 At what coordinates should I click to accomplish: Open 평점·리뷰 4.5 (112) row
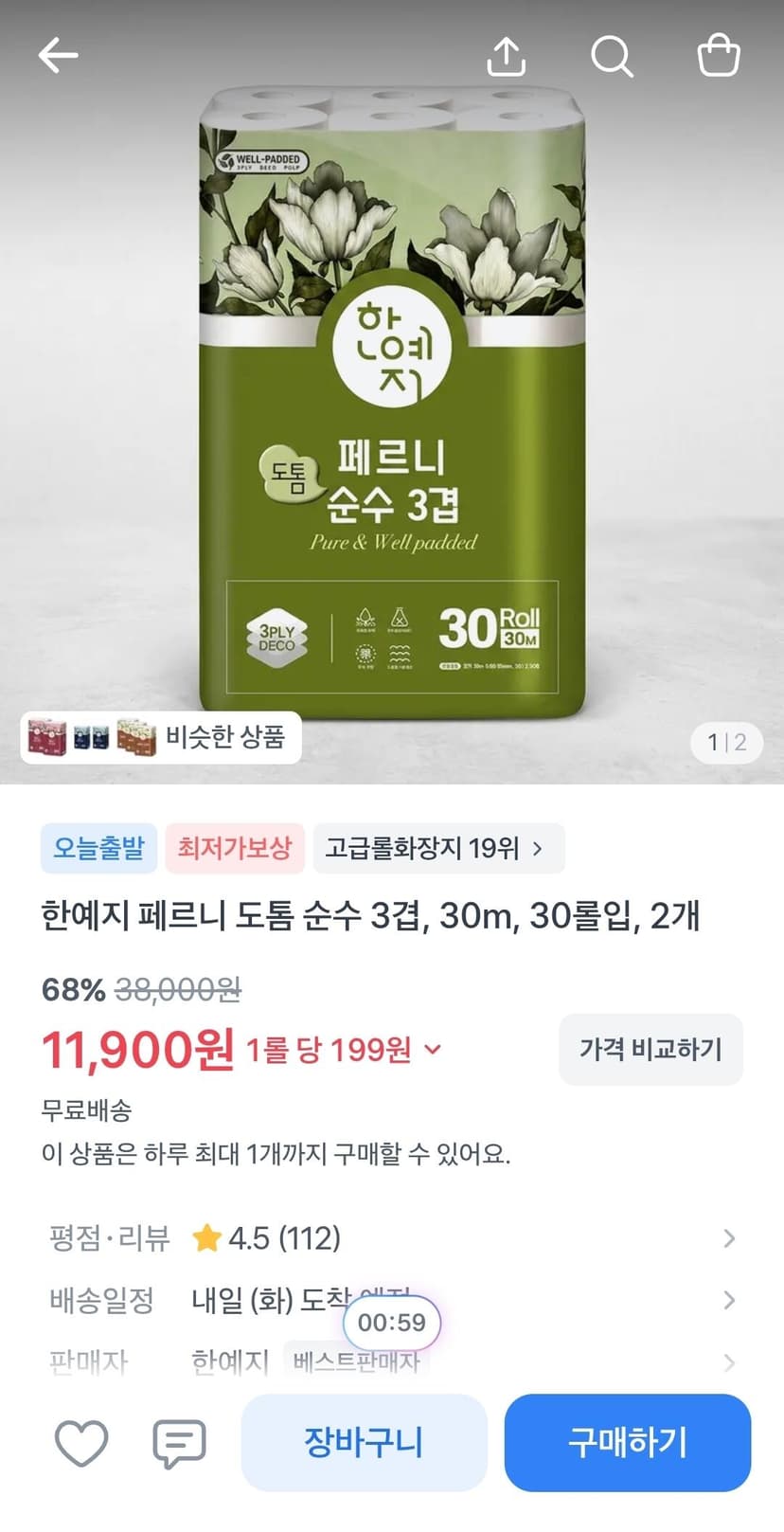click(392, 1238)
